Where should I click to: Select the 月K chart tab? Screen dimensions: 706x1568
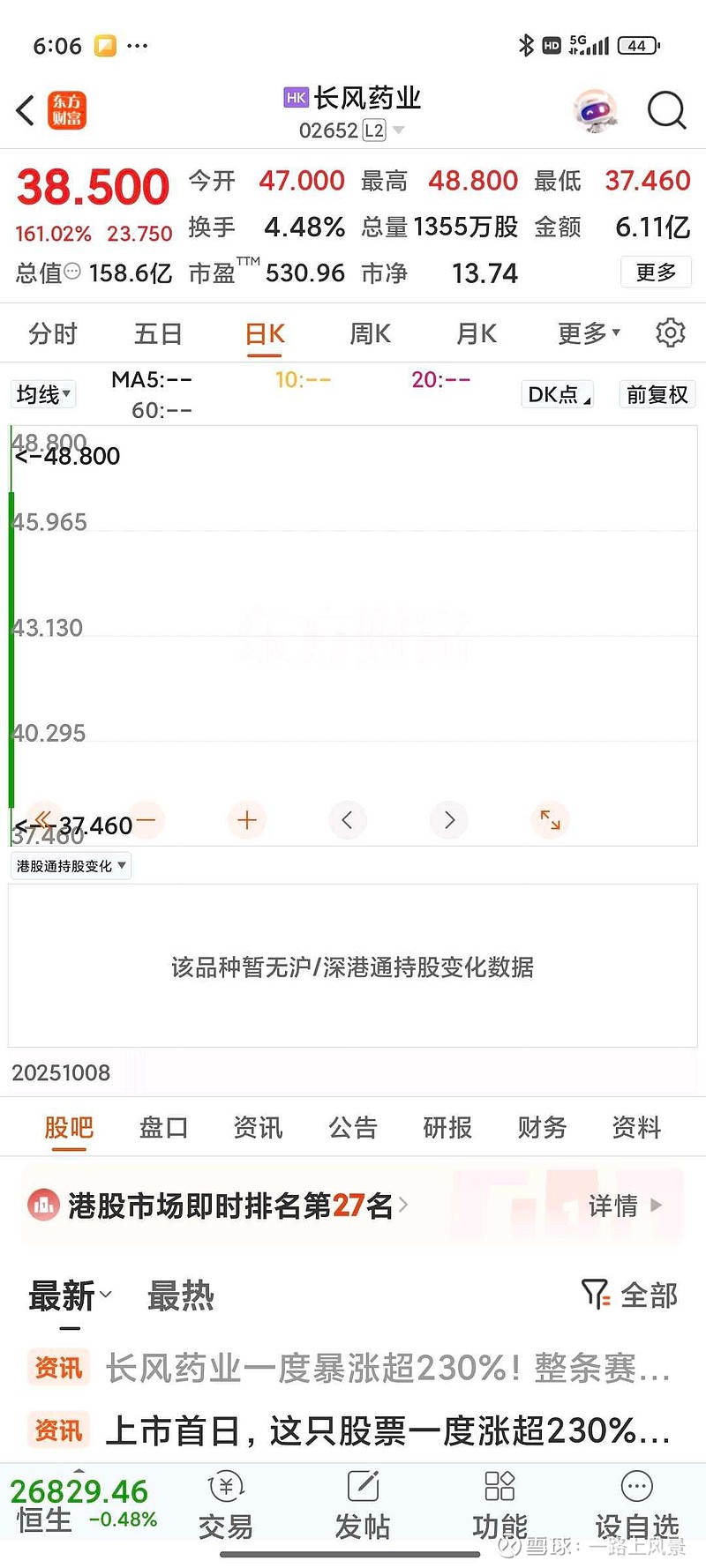click(x=477, y=333)
